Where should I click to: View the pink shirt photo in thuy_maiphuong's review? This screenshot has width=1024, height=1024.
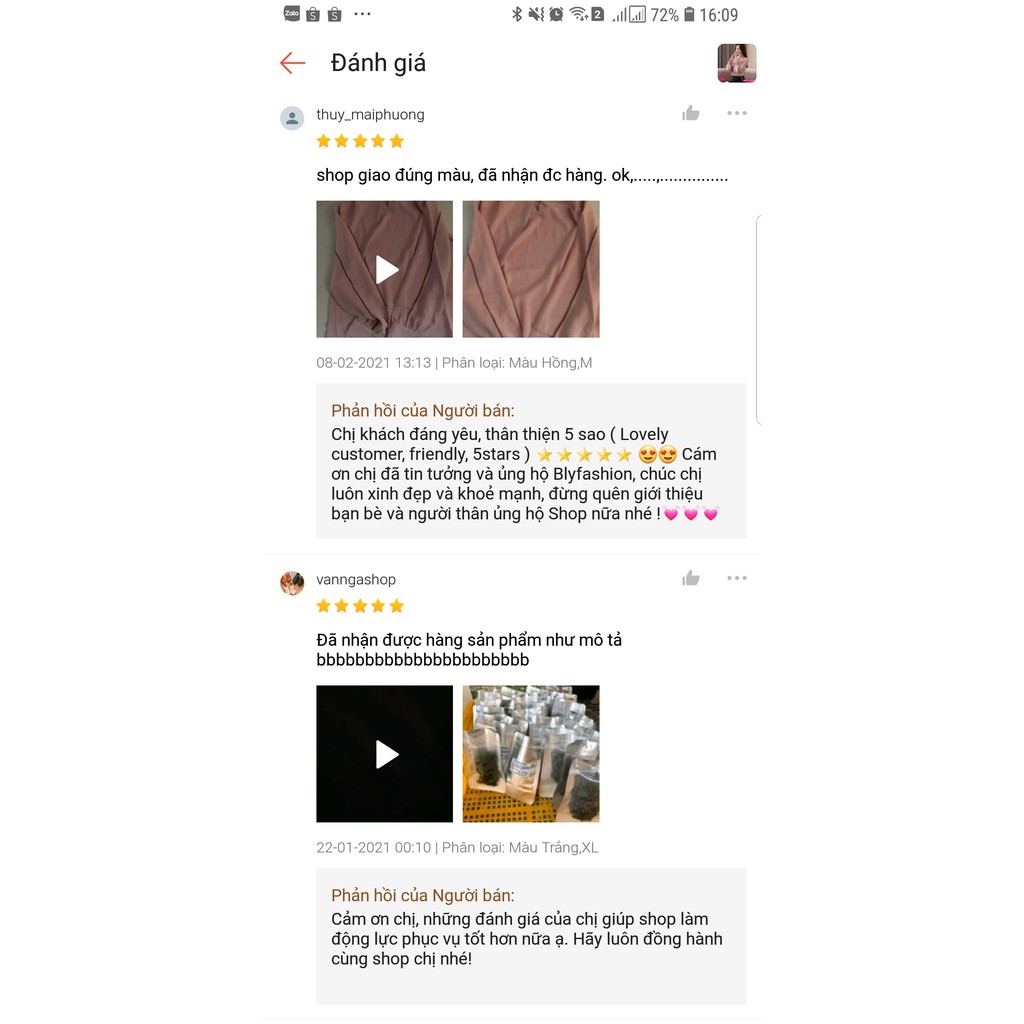(531, 269)
